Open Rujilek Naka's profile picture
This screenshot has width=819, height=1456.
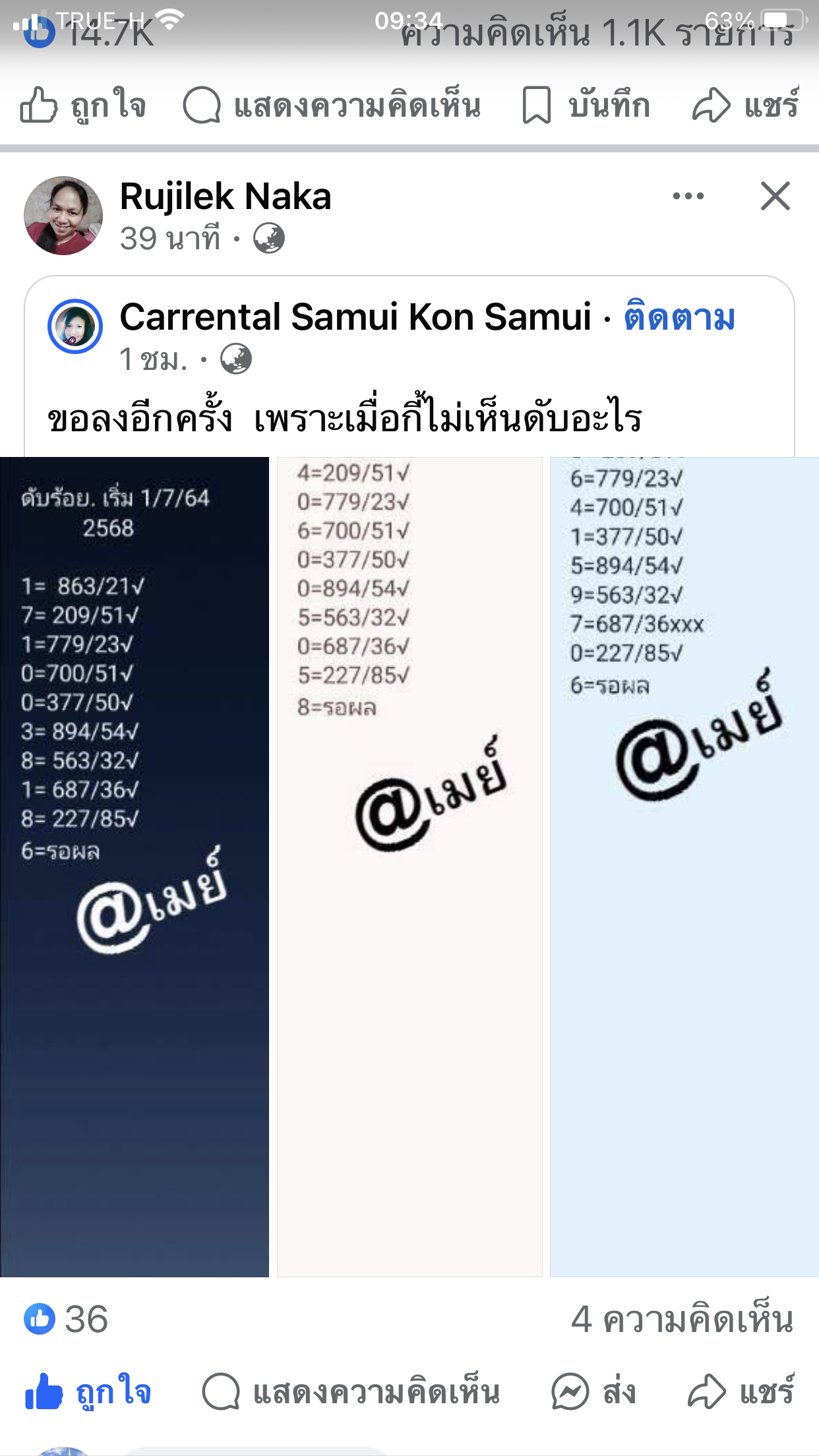tap(63, 216)
